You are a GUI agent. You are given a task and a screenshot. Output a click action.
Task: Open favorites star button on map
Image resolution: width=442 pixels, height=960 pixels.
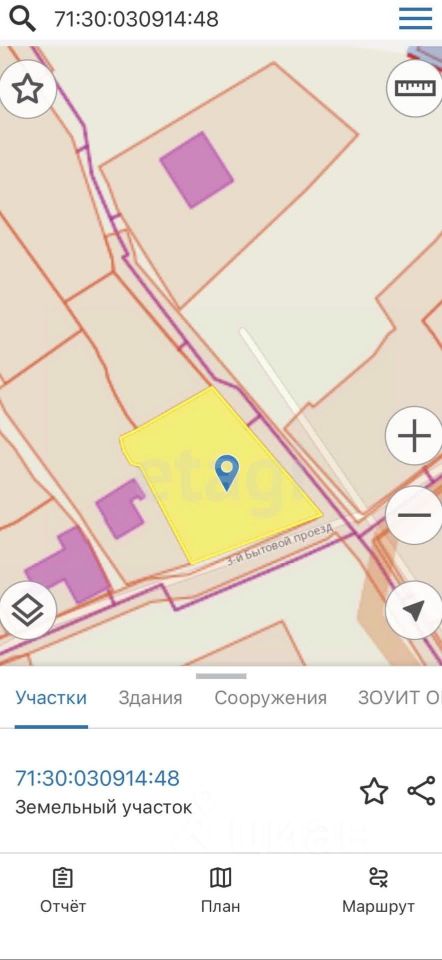coord(28,90)
